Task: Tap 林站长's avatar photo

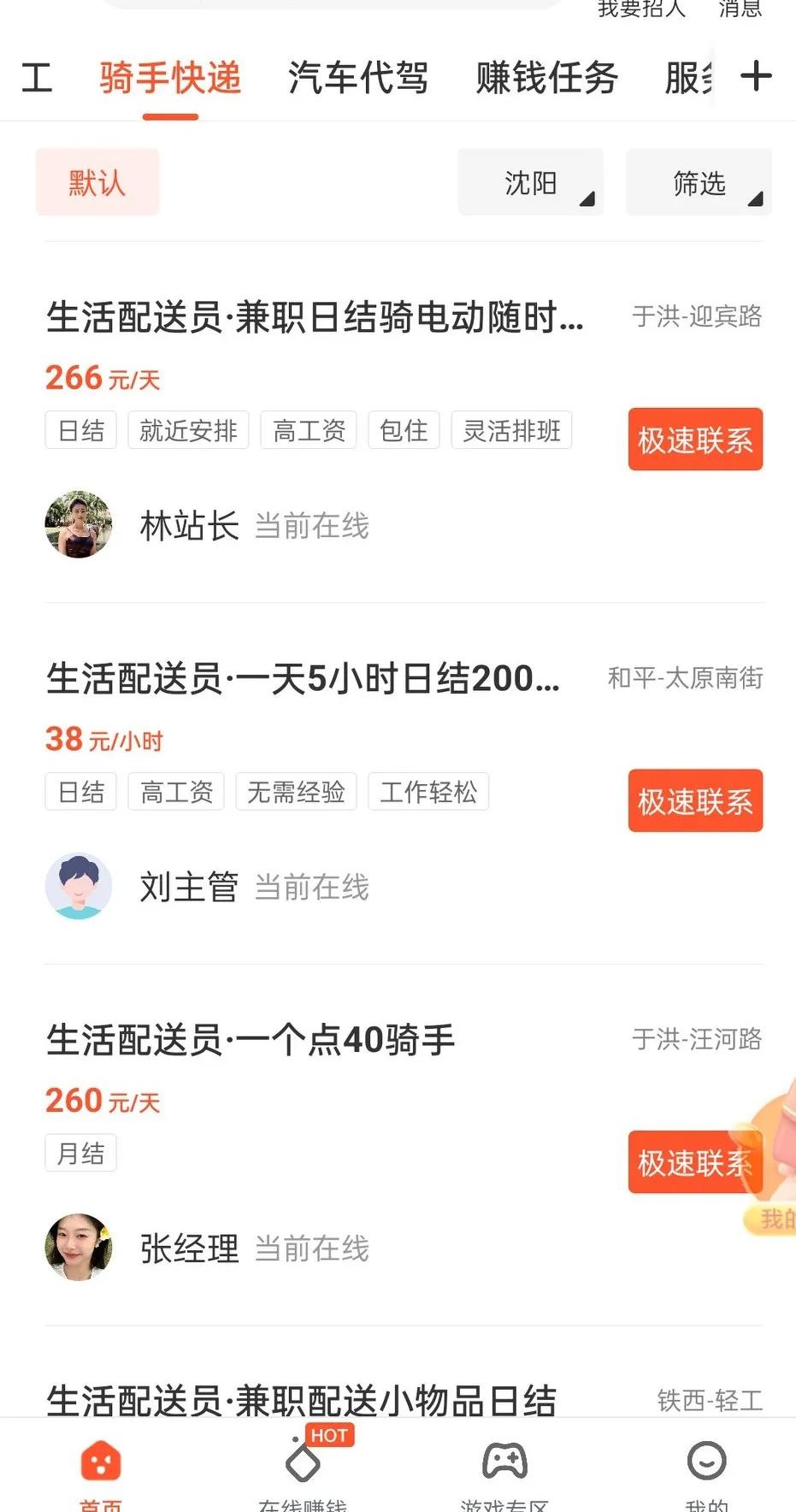Action: (x=79, y=525)
